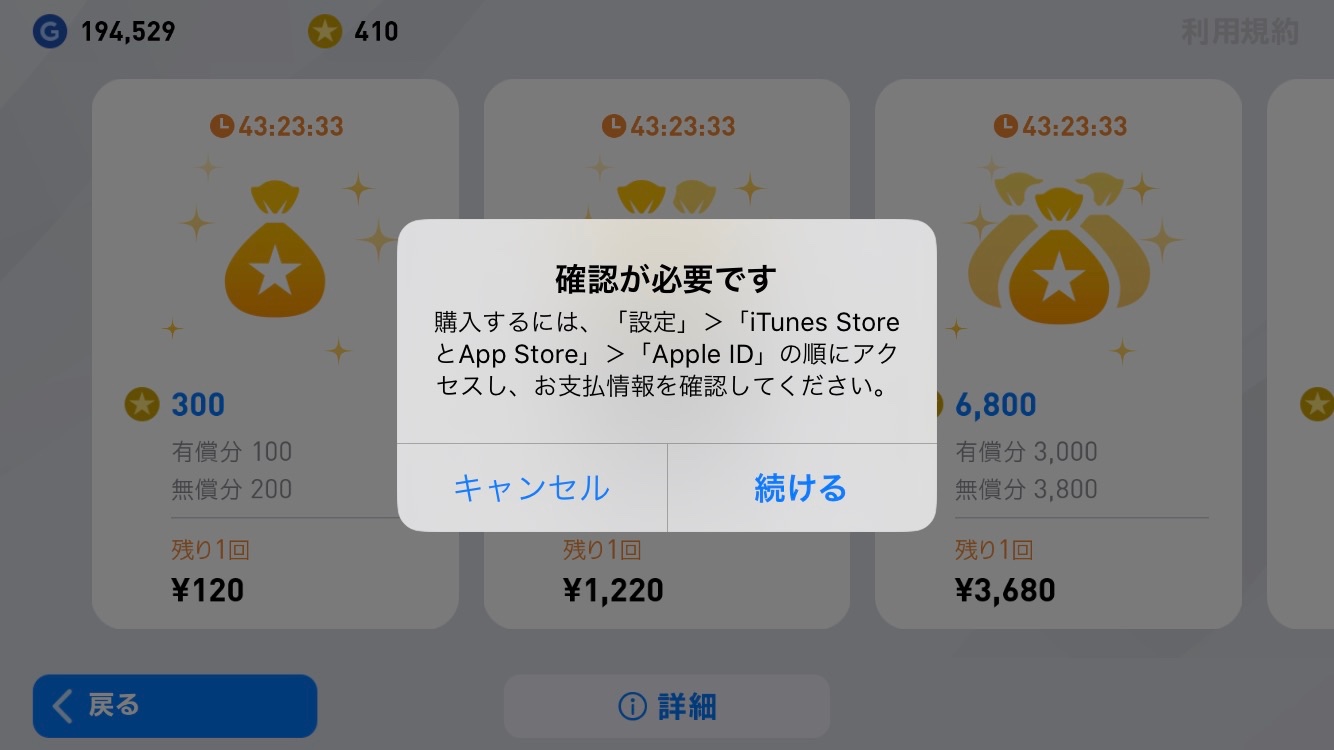This screenshot has height=750, width=1334.
Task: Tap 続ける to continue the purchase
Action: pos(801,488)
